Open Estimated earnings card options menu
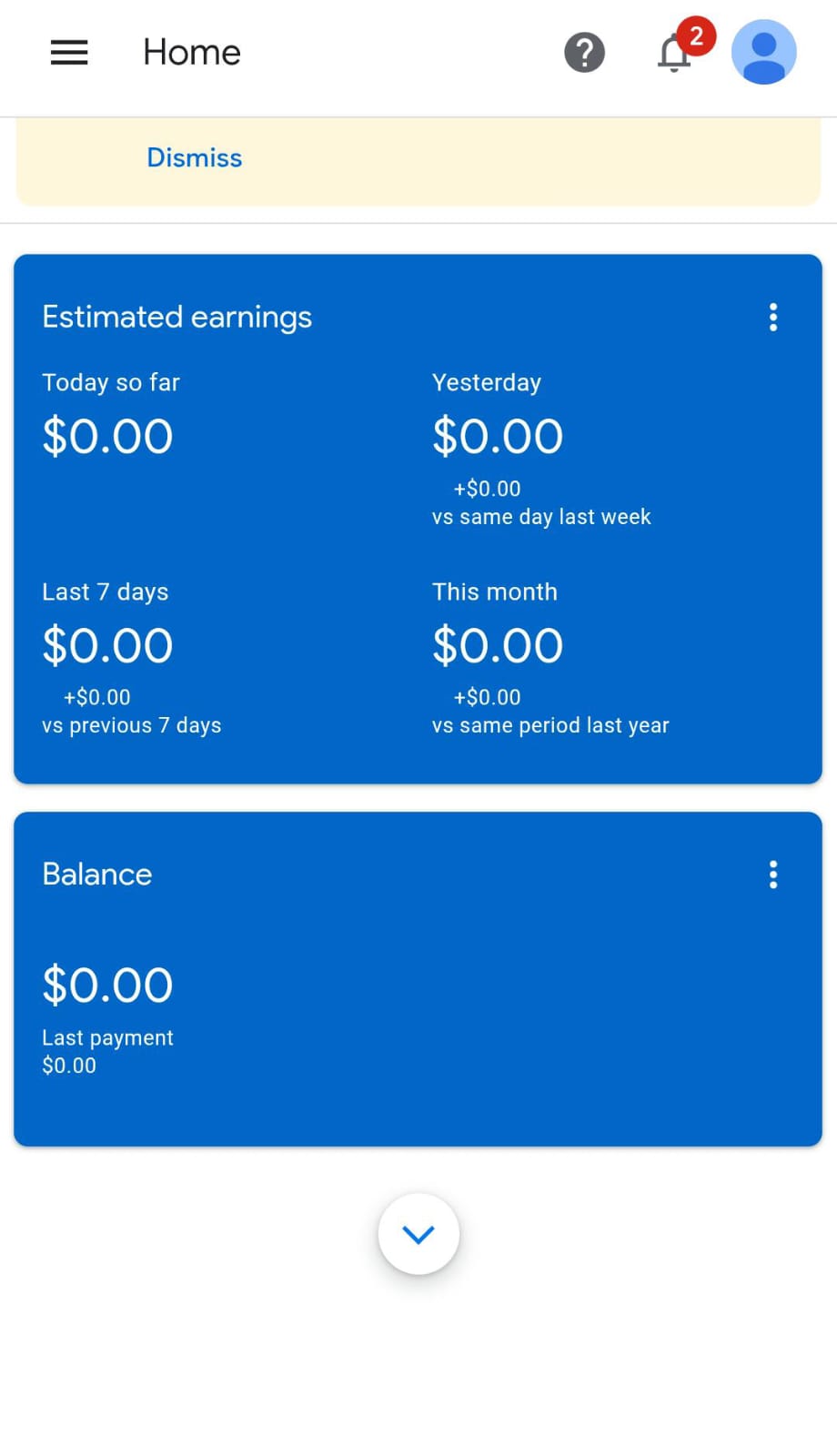837x1456 pixels. click(x=773, y=317)
